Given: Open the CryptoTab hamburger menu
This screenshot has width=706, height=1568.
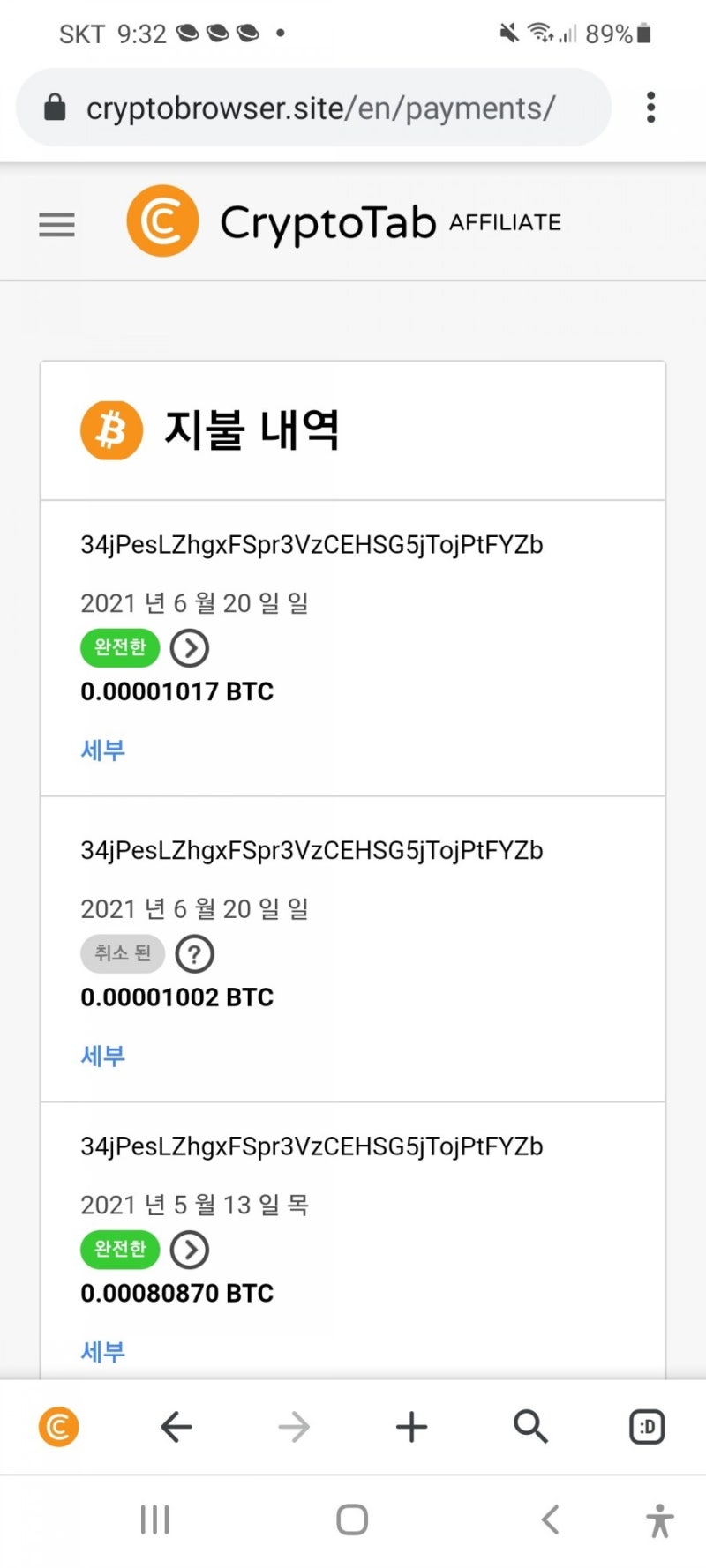Looking at the screenshot, I should tap(56, 225).
